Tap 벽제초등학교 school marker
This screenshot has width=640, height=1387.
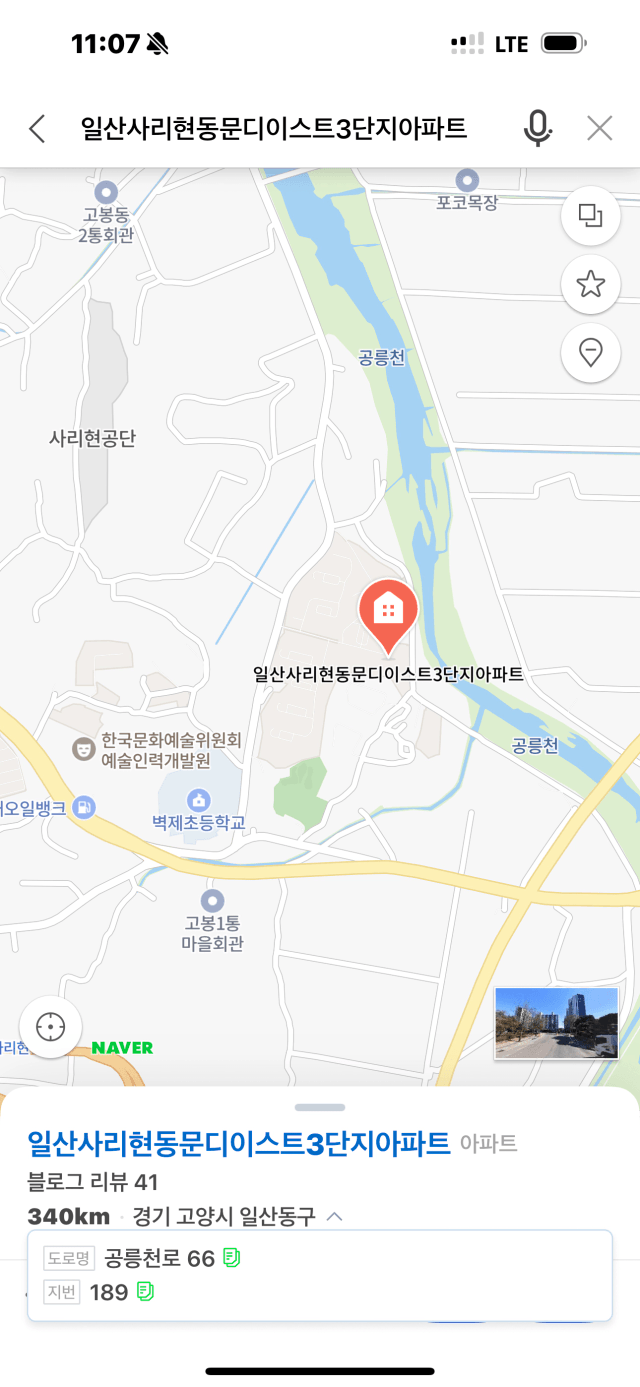click(199, 799)
